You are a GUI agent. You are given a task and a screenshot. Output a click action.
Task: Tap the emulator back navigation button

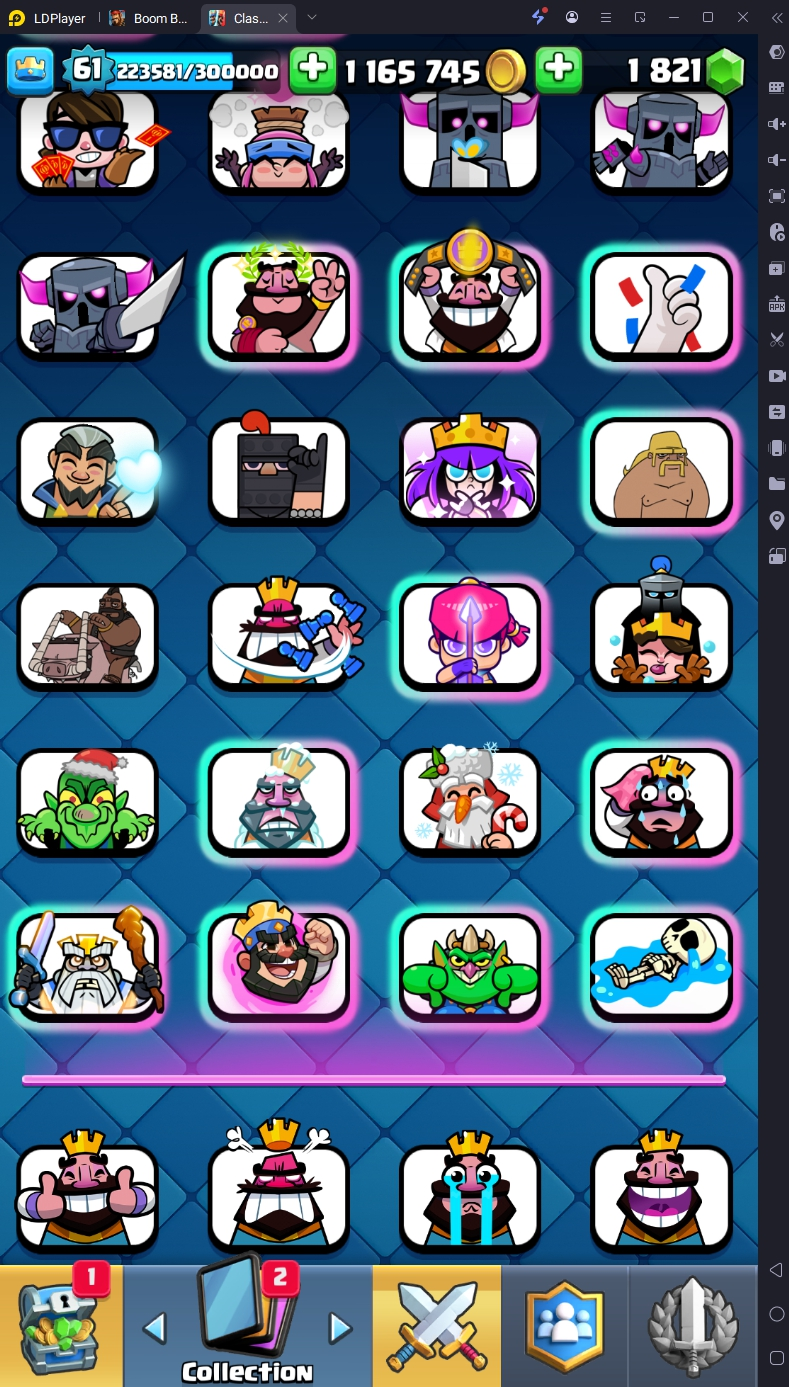pos(776,1270)
